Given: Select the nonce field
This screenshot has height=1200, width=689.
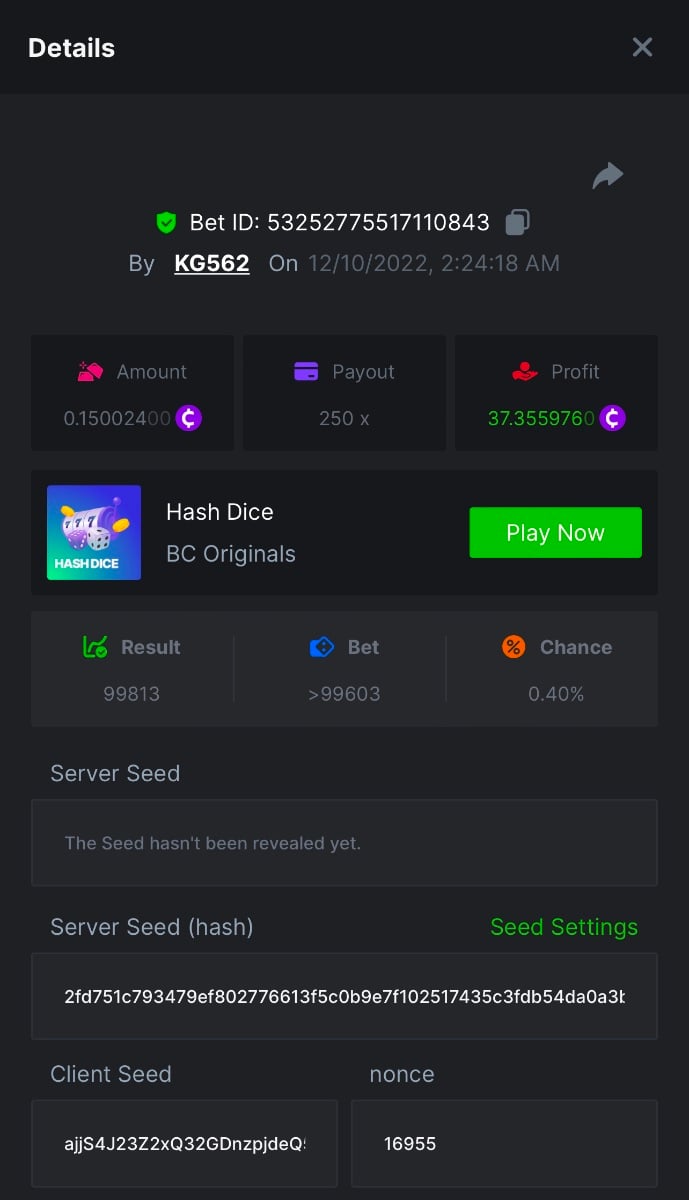Looking at the screenshot, I should tap(504, 1143).
